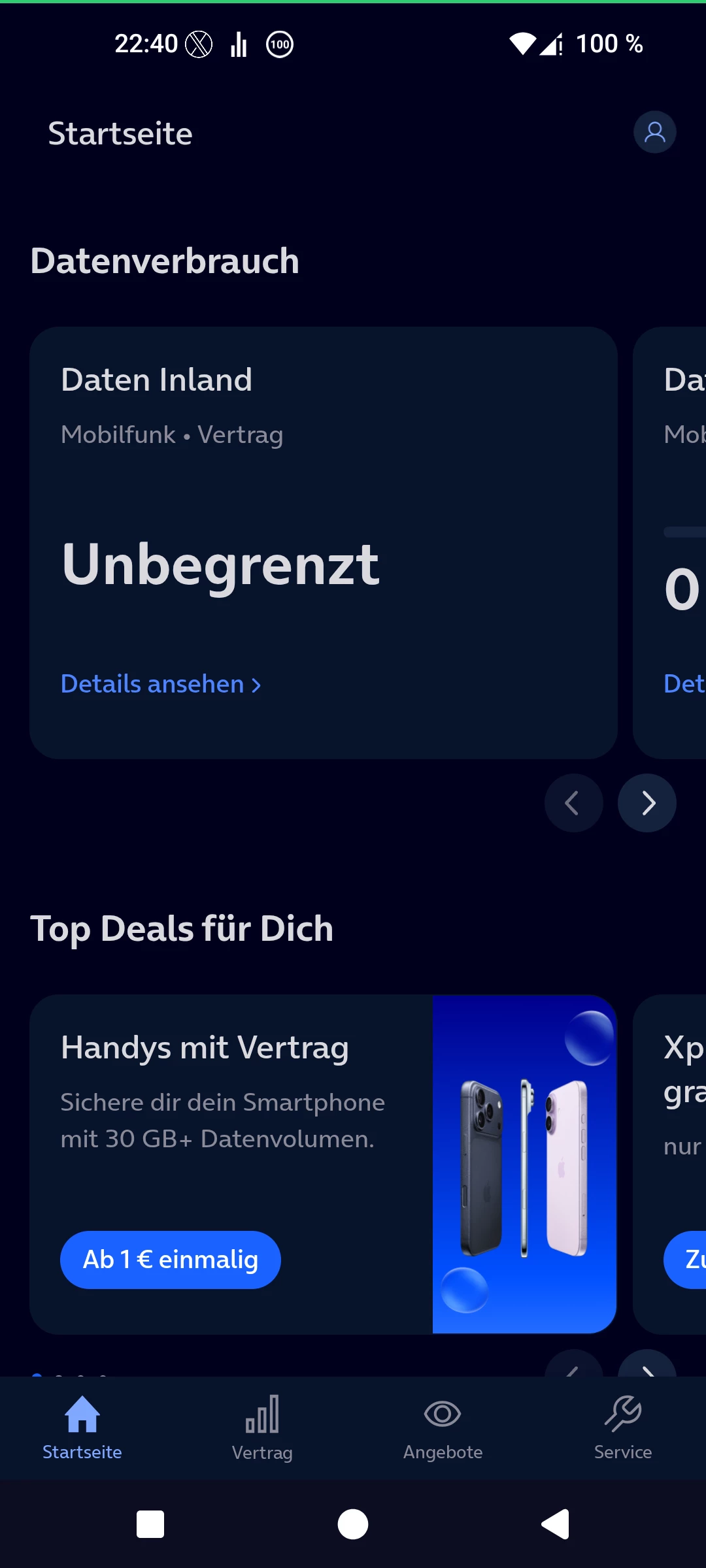Screen dimensions: 706x1568
Task: Open recent apps with the square button
Action: (x=150, y=1524)
